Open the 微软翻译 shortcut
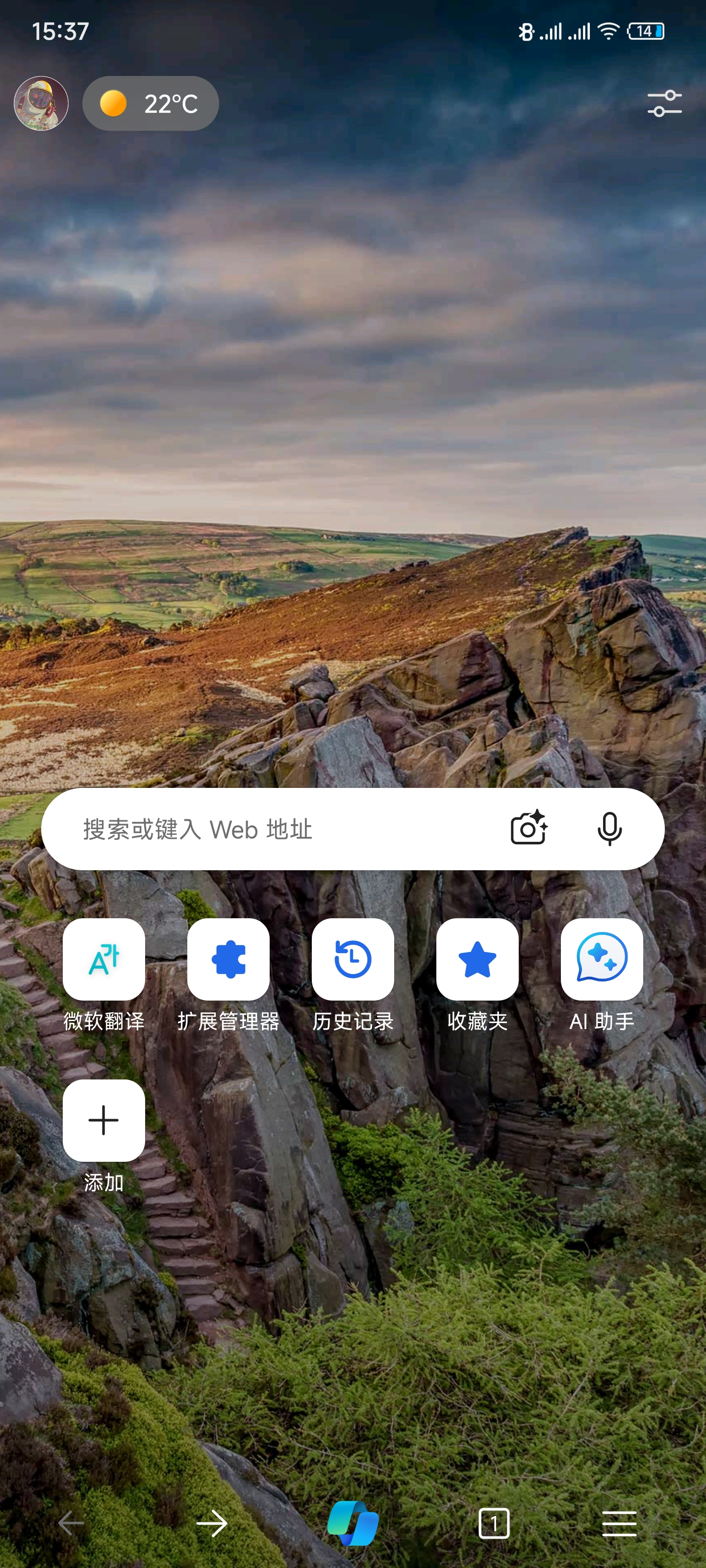This screenshot has height=1568, width=706. pos(103,959)
